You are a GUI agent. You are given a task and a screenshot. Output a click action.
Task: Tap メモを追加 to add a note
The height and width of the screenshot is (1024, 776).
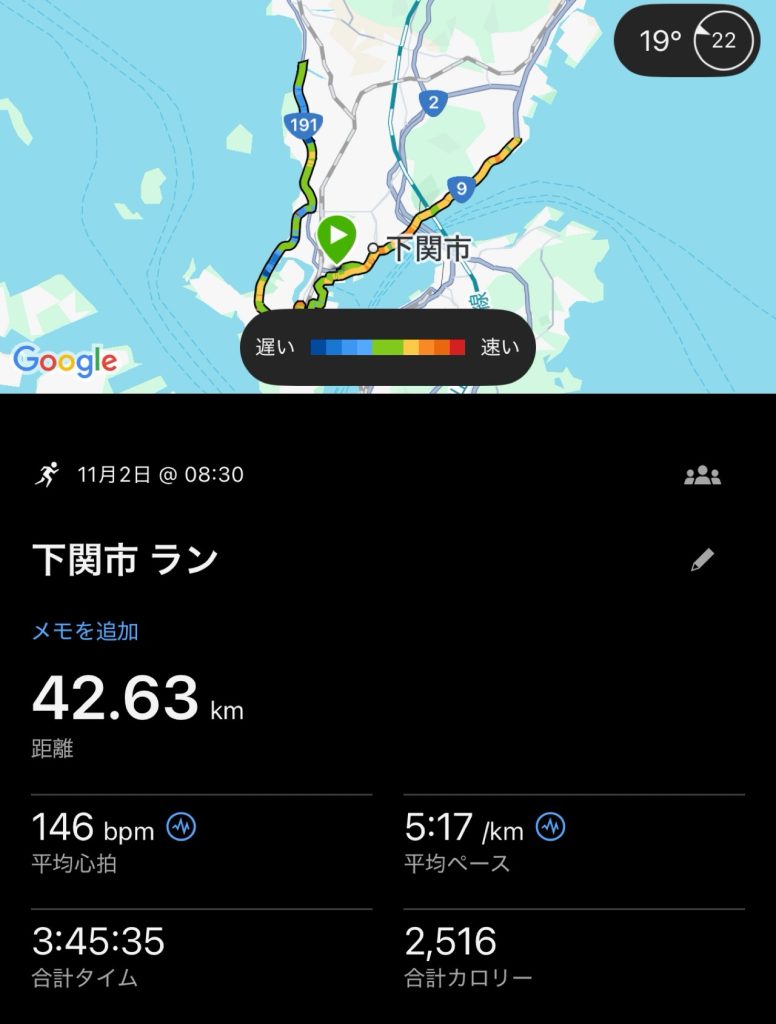(x=85, y=631)
